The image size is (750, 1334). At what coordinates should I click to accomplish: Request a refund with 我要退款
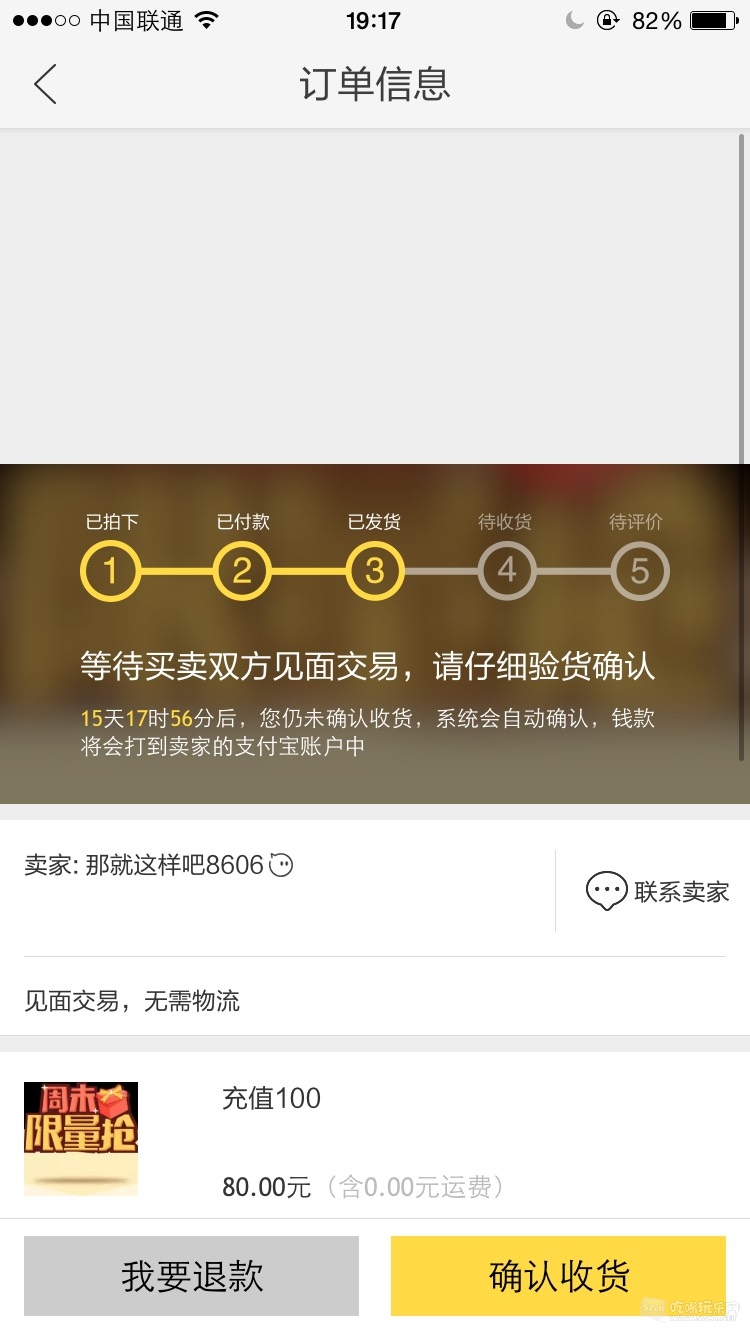191,1276
